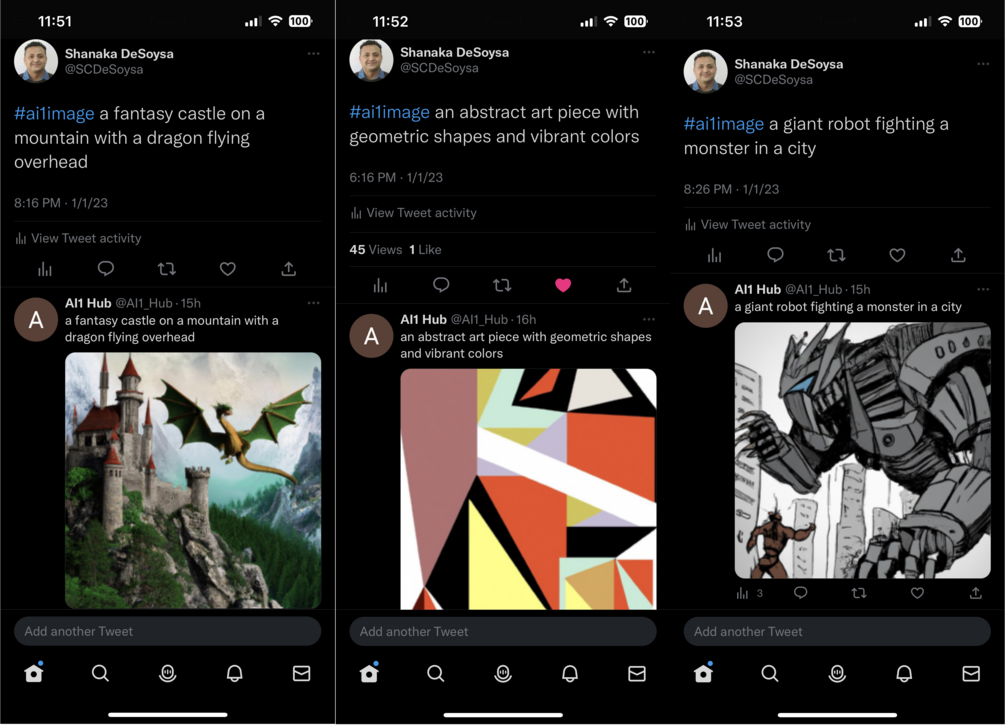
Task: Open Shanaka DeSoysa's profile photo on robot tweet
Action: (705, 71)
